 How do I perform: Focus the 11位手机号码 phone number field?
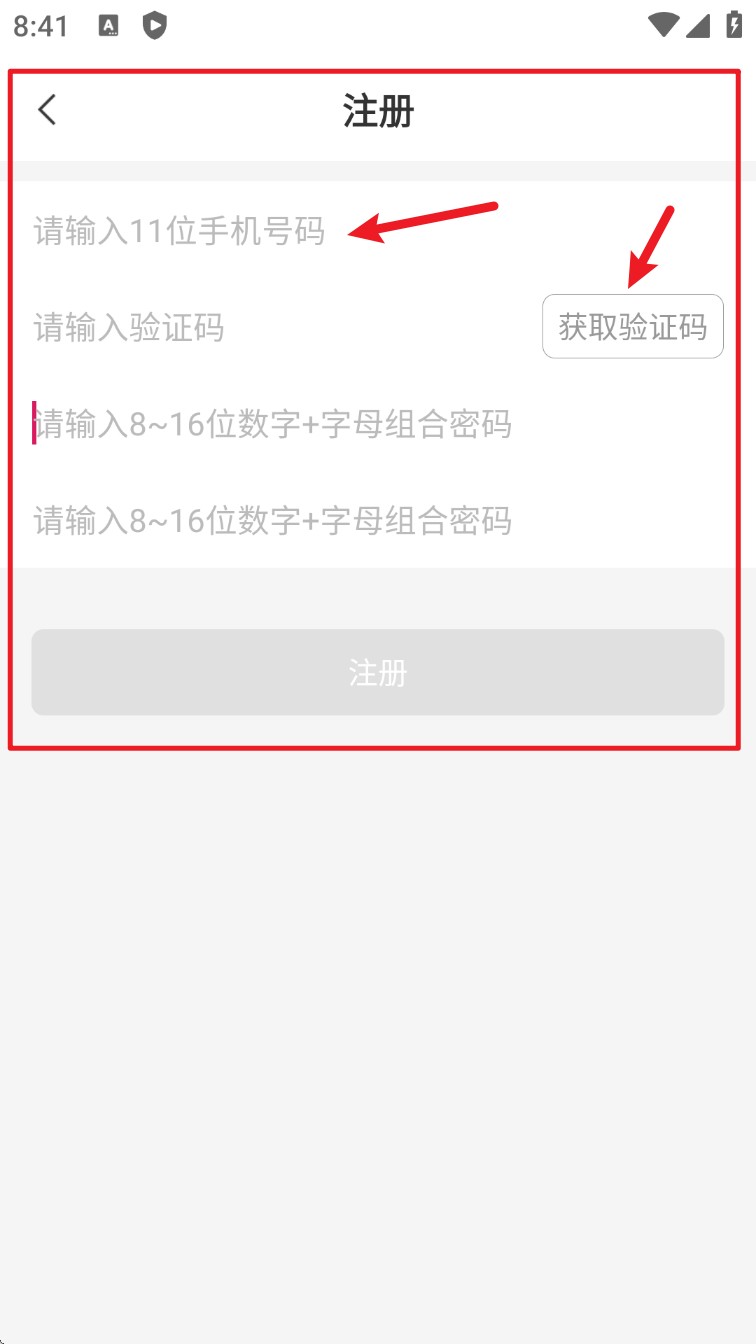[378, 231]
